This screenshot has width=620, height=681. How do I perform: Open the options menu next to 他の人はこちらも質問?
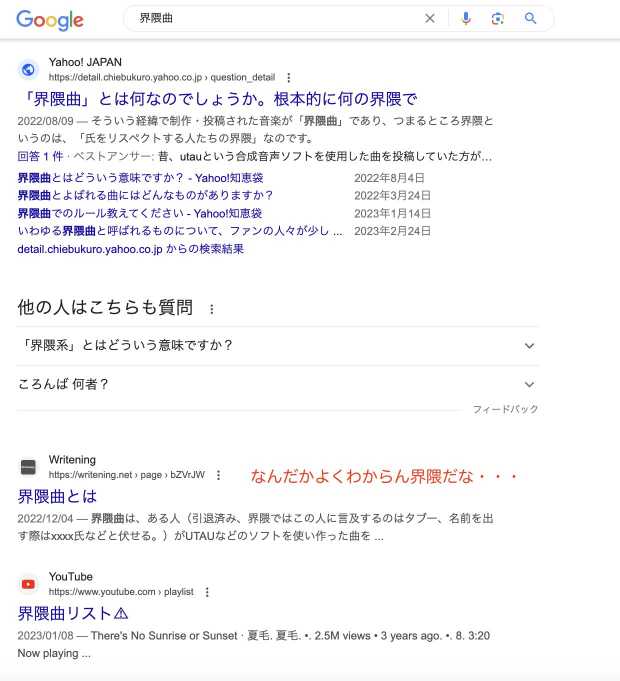[x=211, y=309]
